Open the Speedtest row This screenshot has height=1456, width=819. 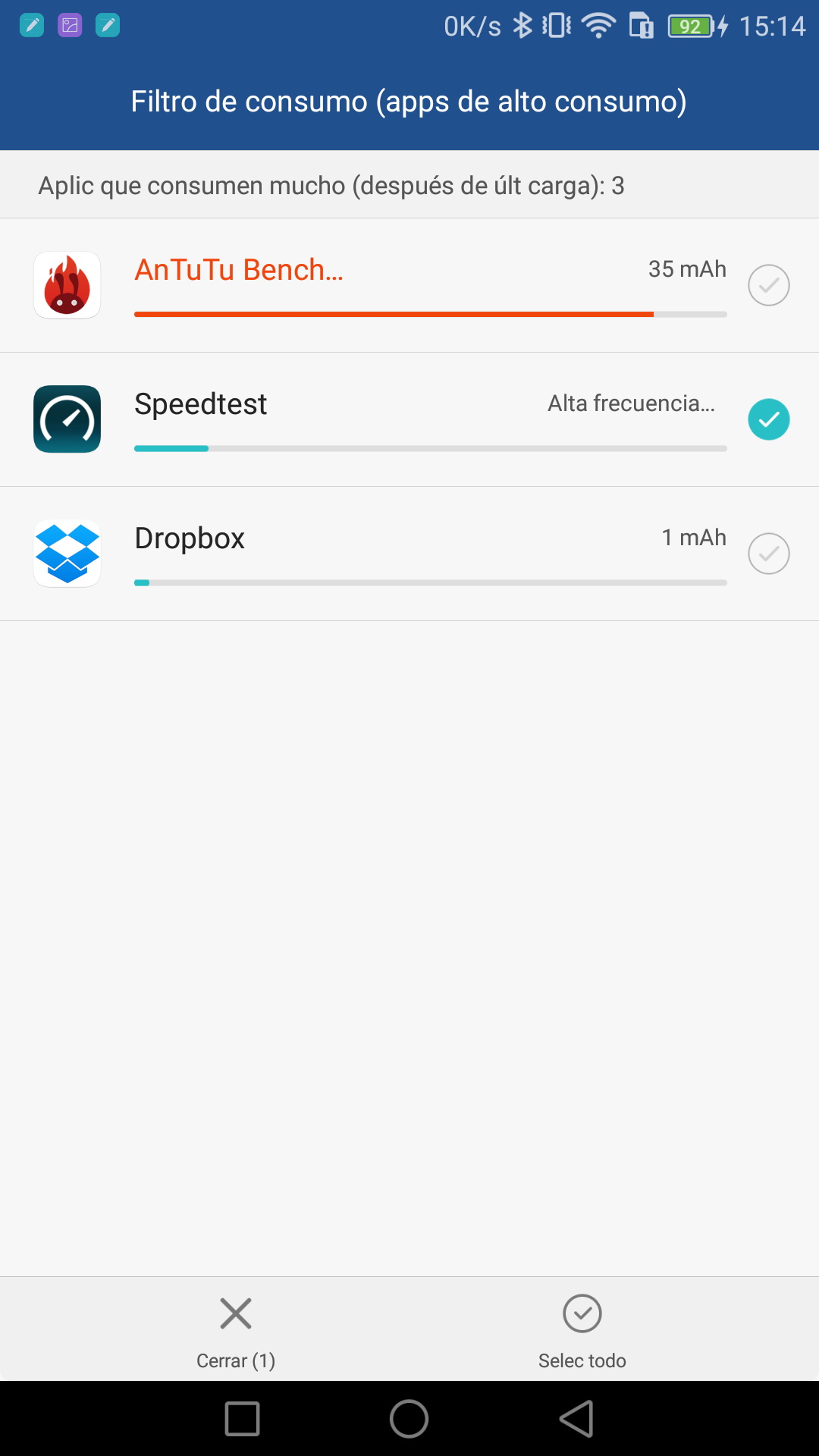click(x=379, y=419)
